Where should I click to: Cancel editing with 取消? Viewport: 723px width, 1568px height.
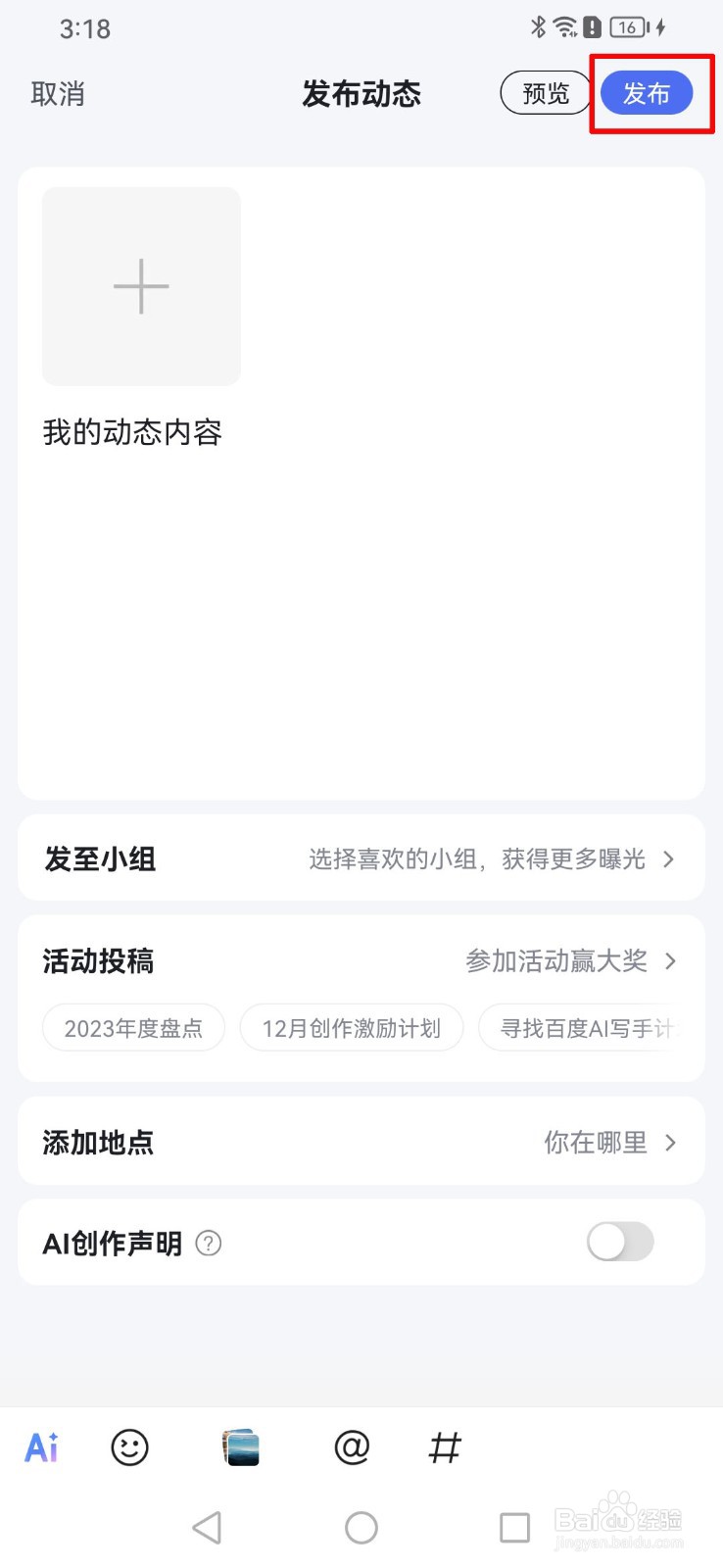pyautogui.click(x=58, y=93)
